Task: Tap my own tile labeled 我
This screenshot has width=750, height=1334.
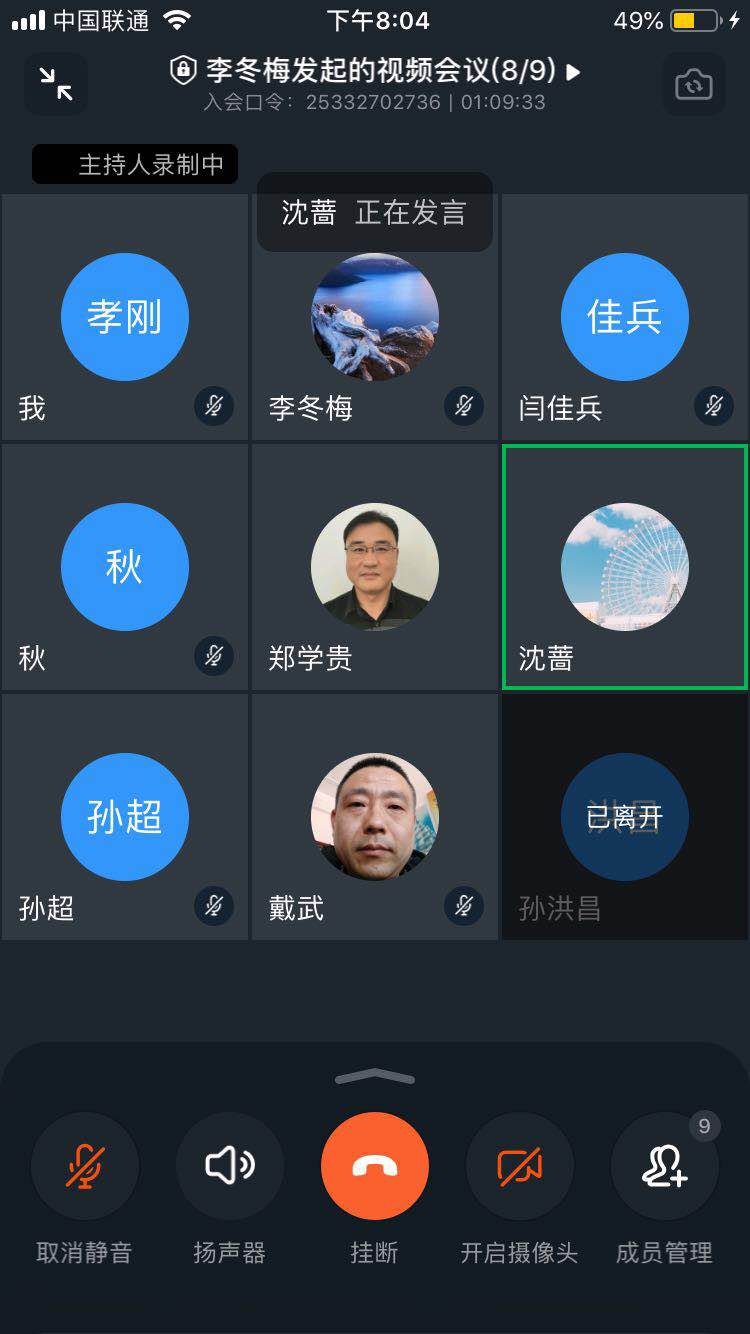Action: coord(125,318)
